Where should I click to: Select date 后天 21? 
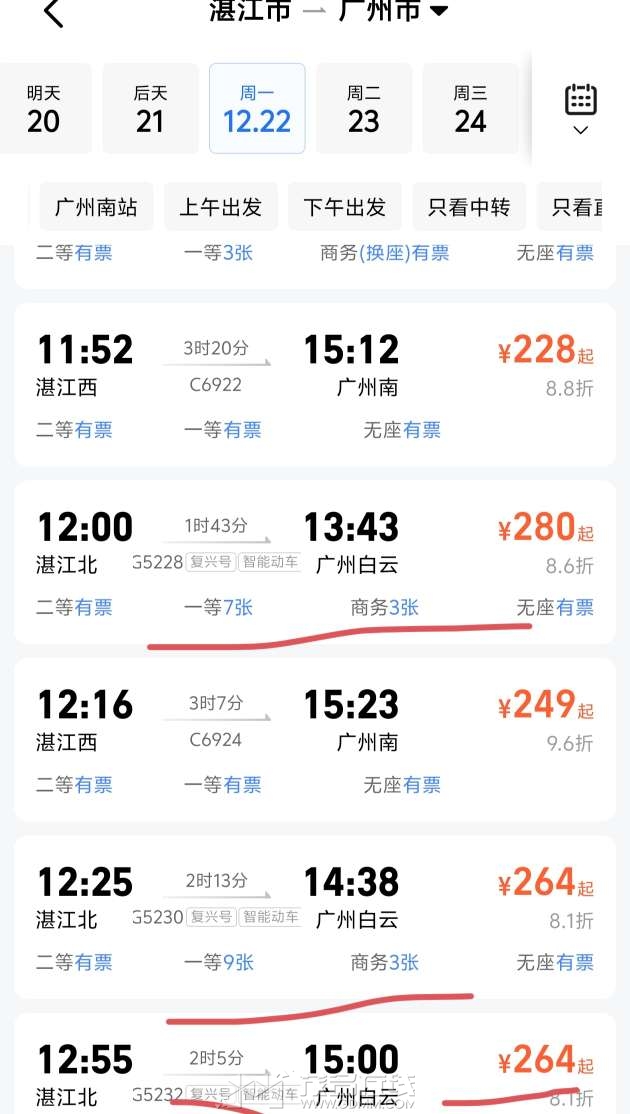(150, 109)
